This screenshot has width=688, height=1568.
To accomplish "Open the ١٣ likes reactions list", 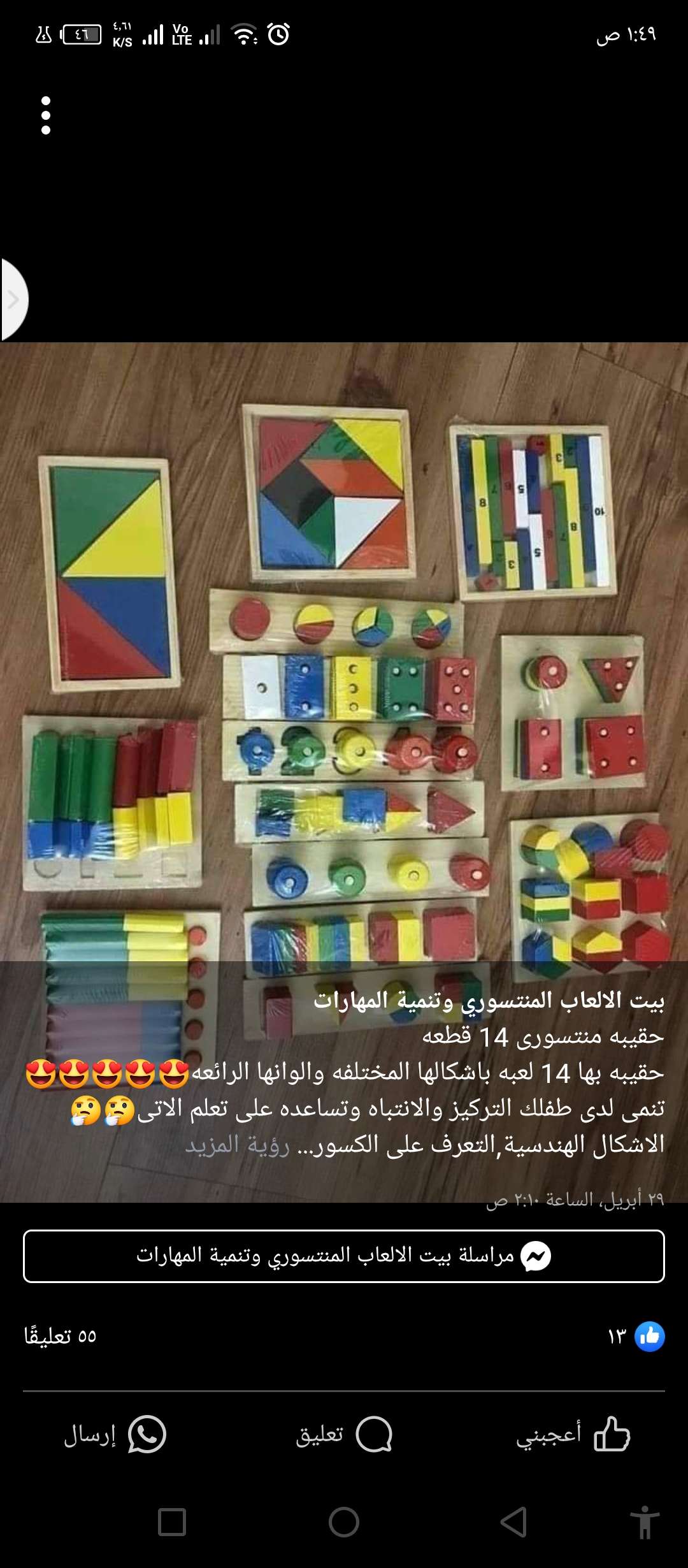I will point(636,1335).
